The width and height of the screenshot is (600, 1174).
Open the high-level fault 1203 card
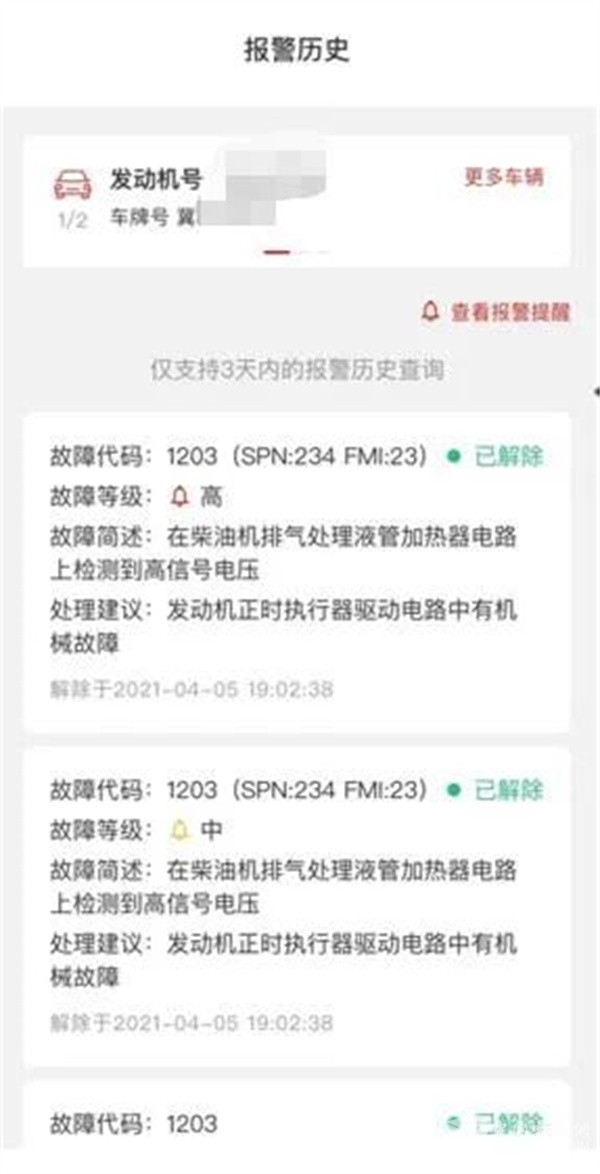click(x=296, y=571)
